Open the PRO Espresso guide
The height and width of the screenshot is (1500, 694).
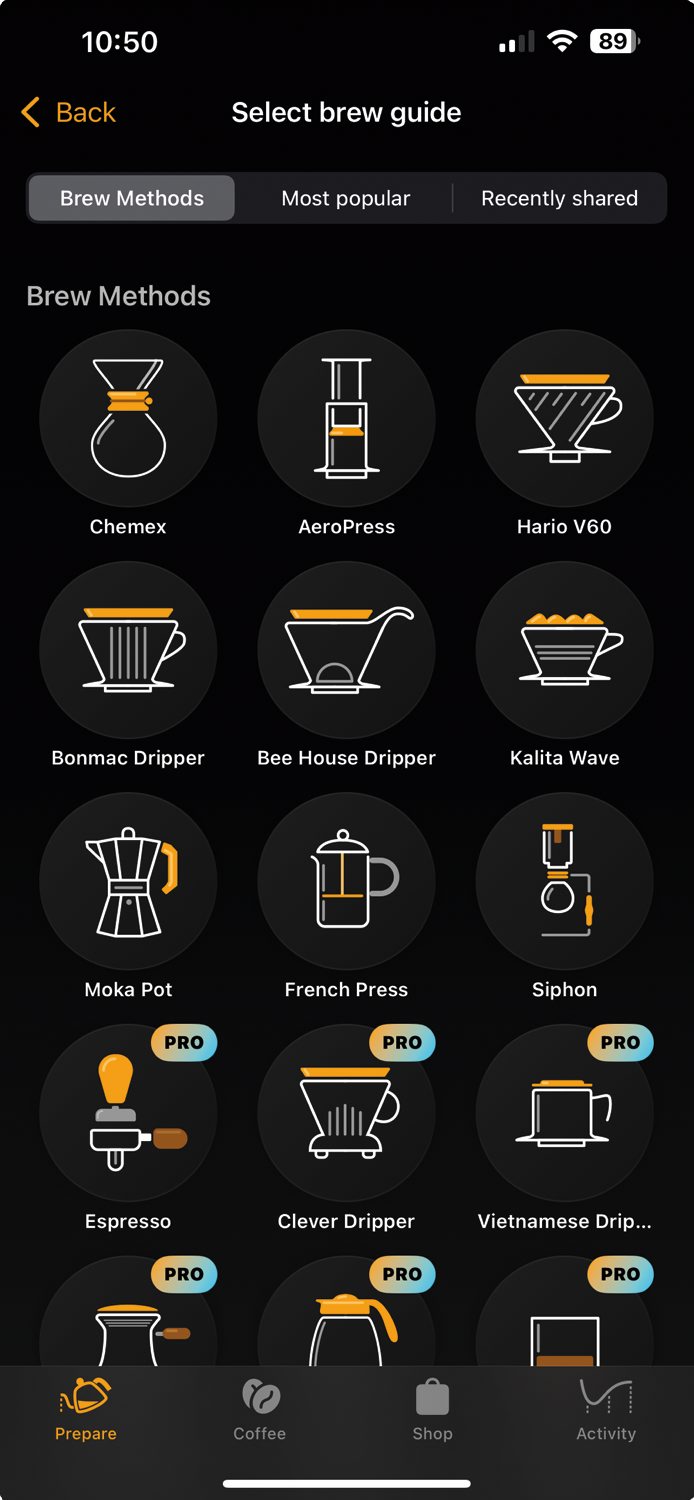click(x=128, y=1114)
